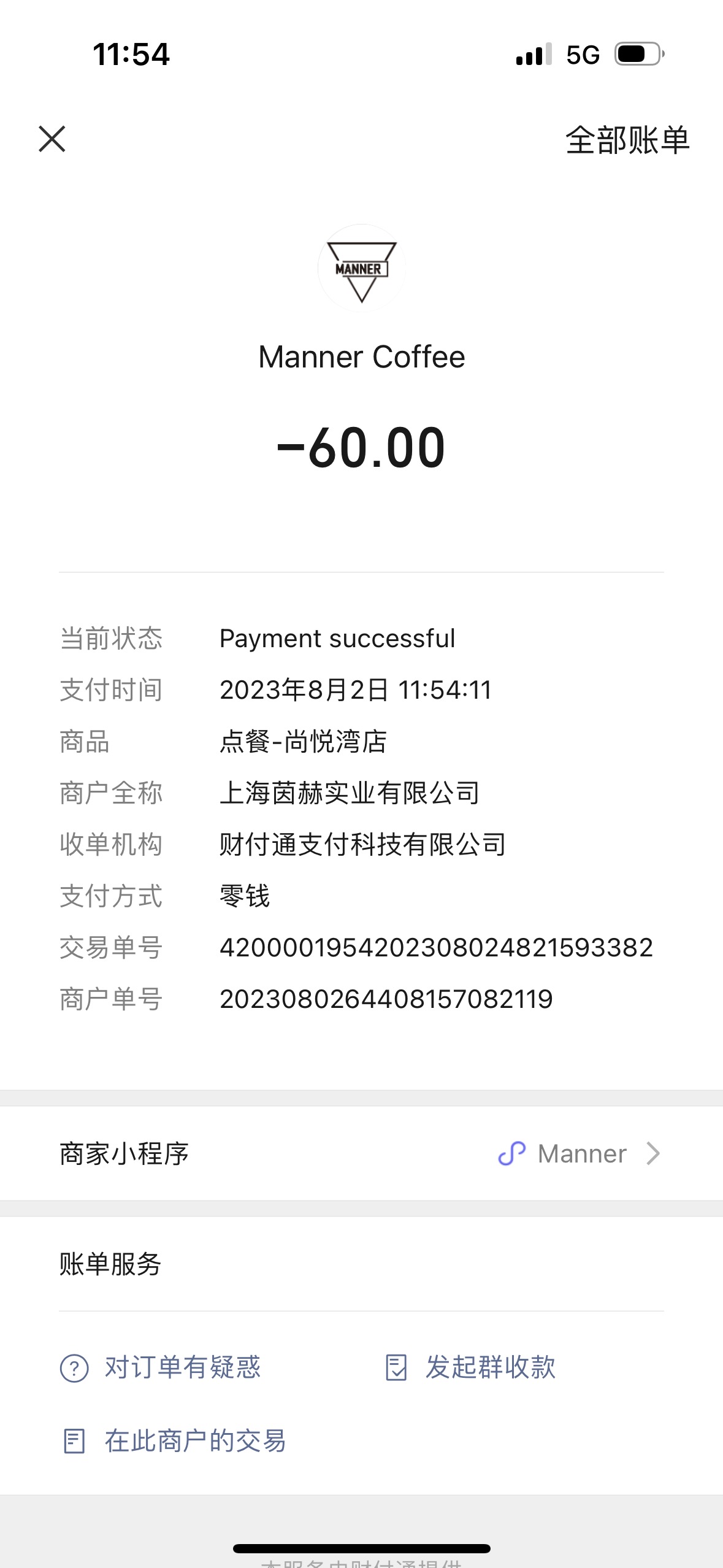View 在此商户的交易 history
The width and height of the screenshot is (723, 1568).
174,1441
